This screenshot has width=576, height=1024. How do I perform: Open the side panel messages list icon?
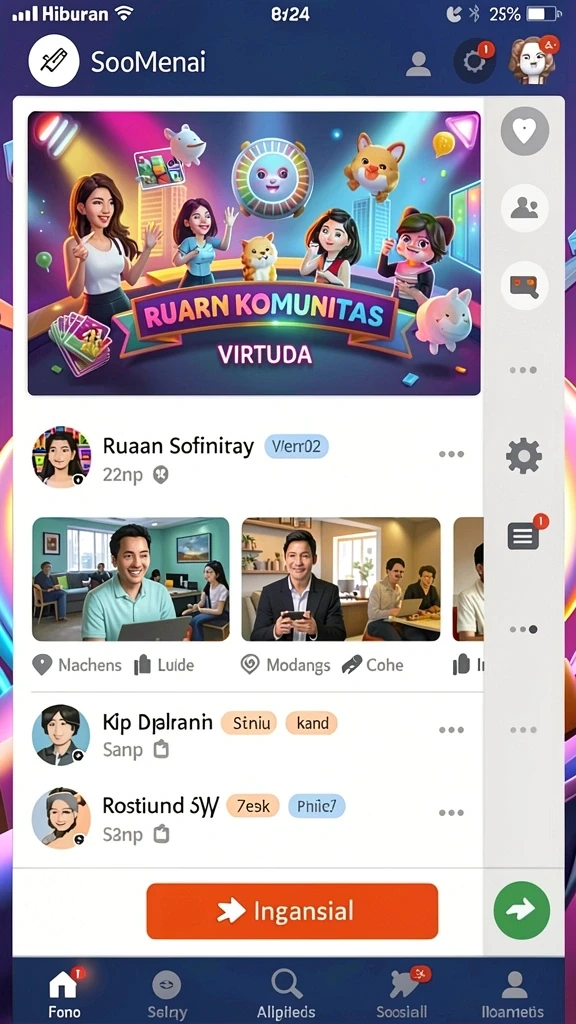(525, 536)
